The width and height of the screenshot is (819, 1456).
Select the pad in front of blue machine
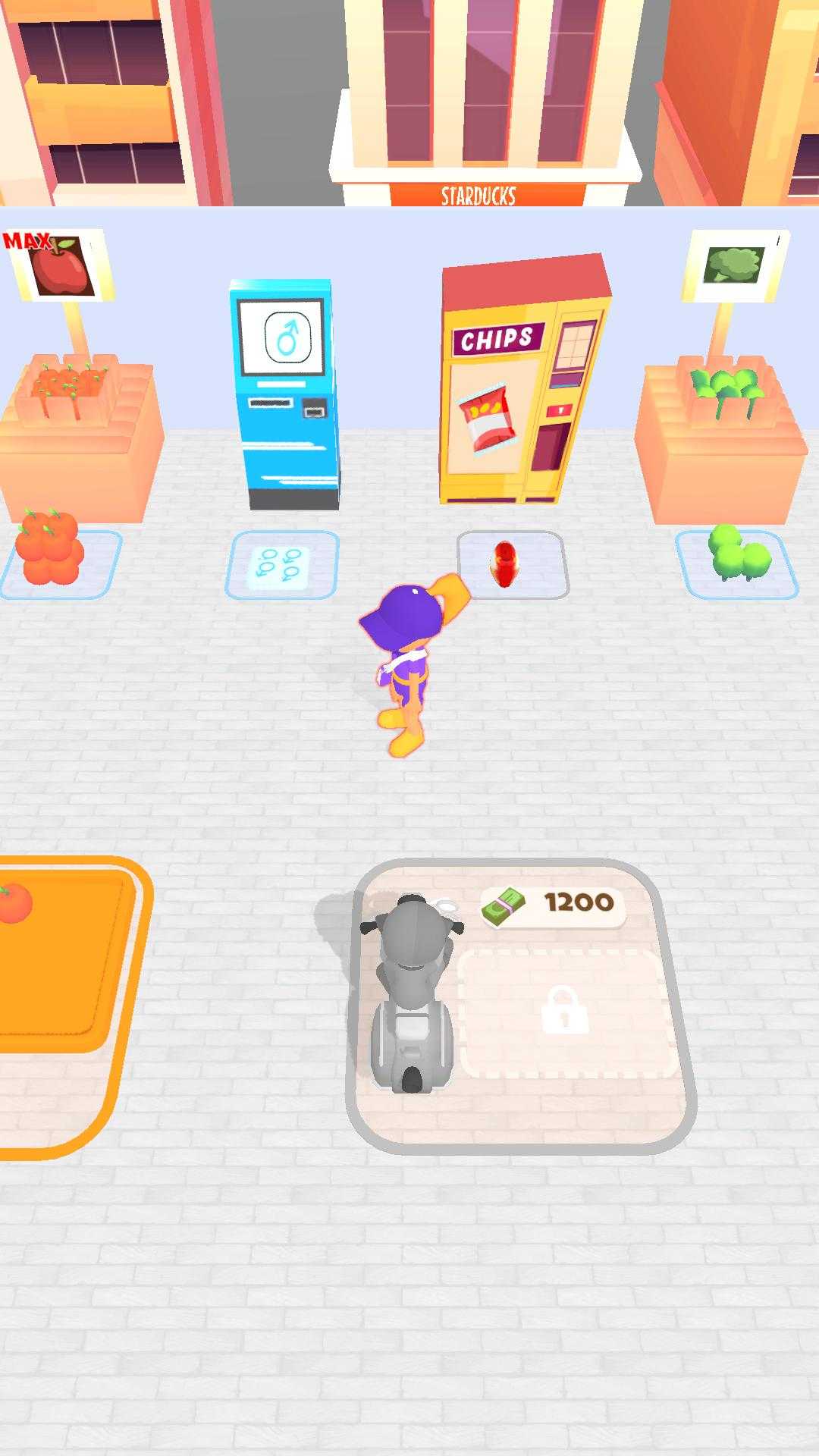281,565
